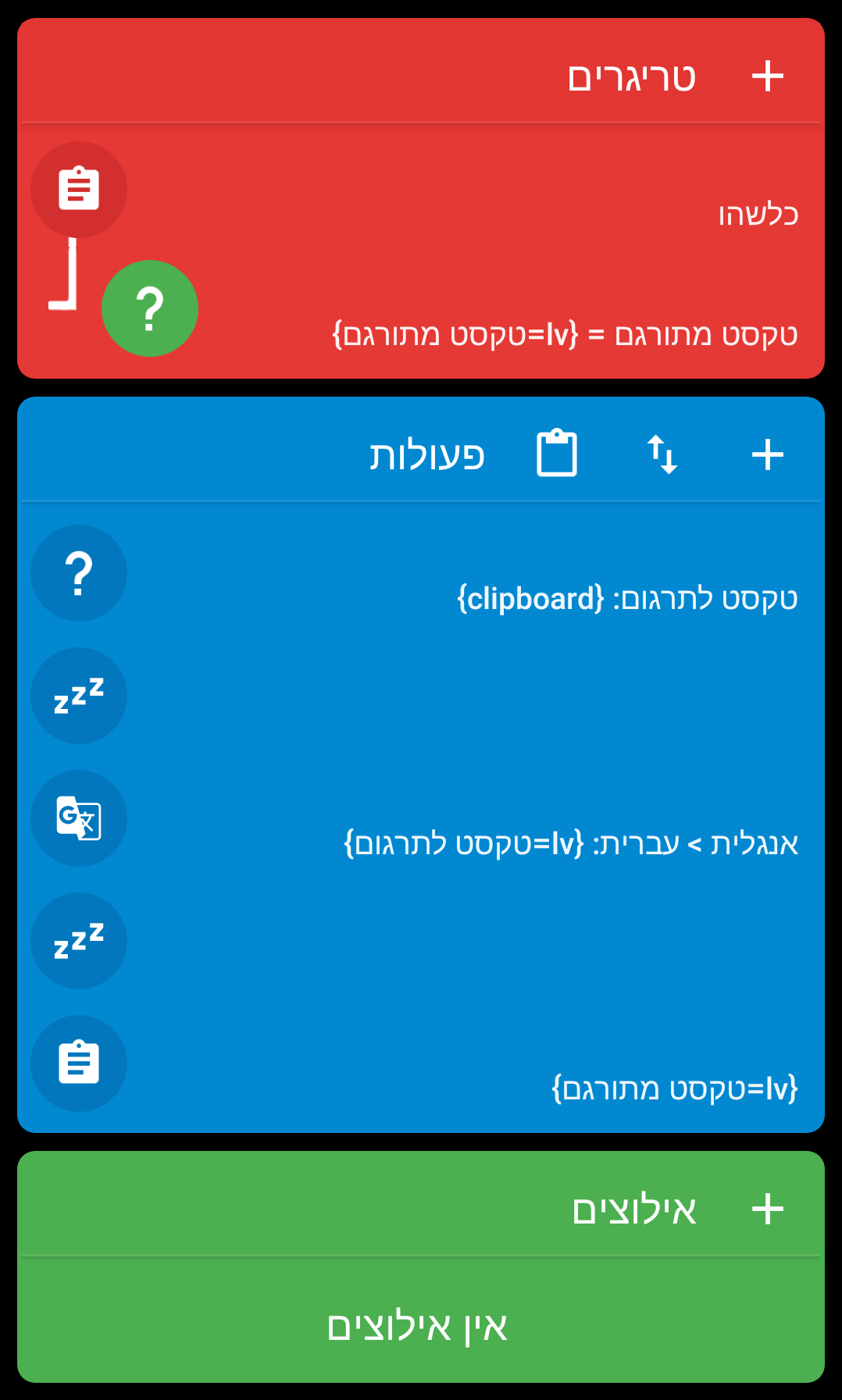
Task: Add a new constraint with the plus
Action: pyautogui.click(x=767, y=1209)
